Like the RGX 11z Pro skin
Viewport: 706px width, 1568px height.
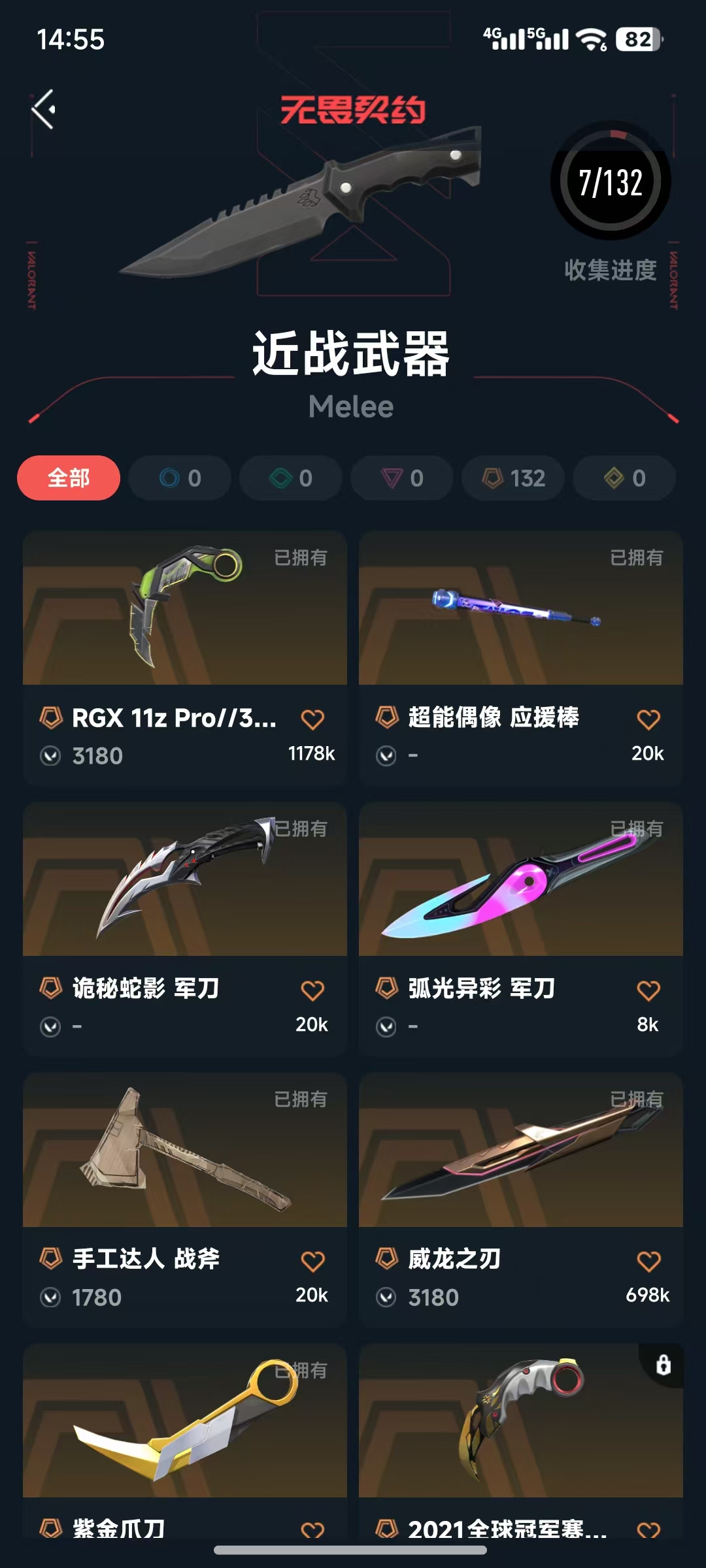[x=312, y=719]
